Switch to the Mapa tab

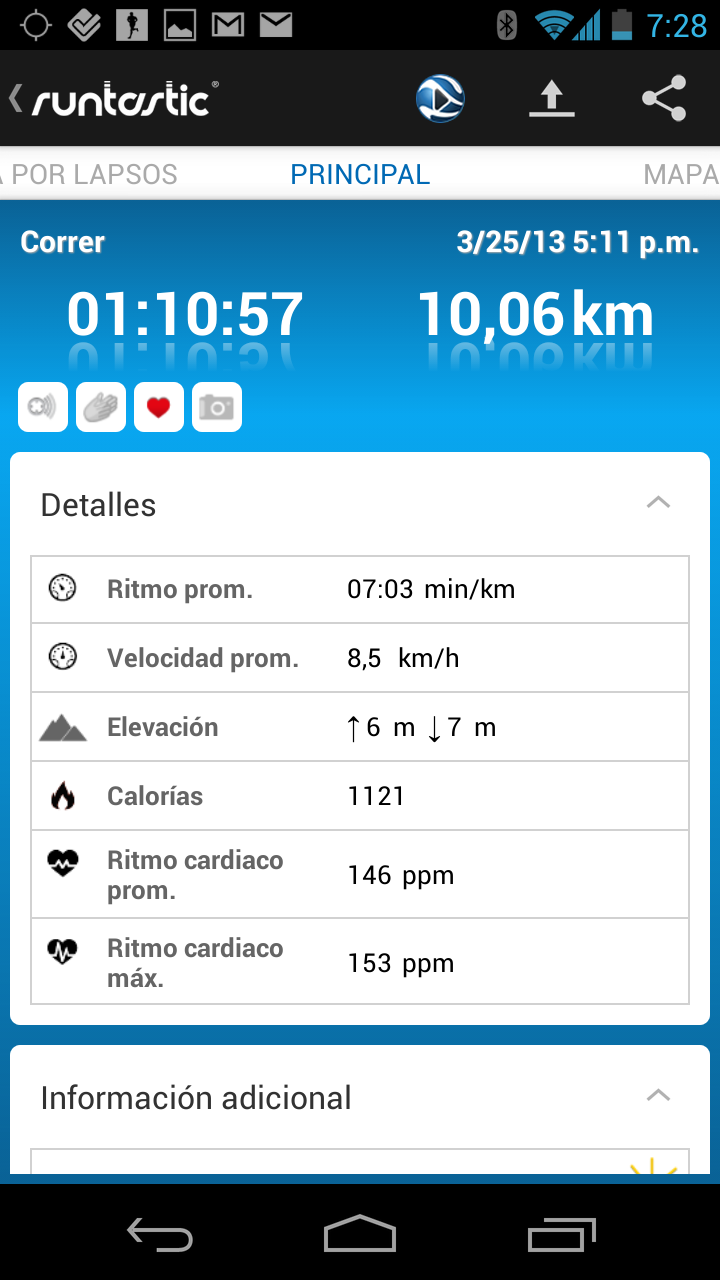(x=680, y=174)
